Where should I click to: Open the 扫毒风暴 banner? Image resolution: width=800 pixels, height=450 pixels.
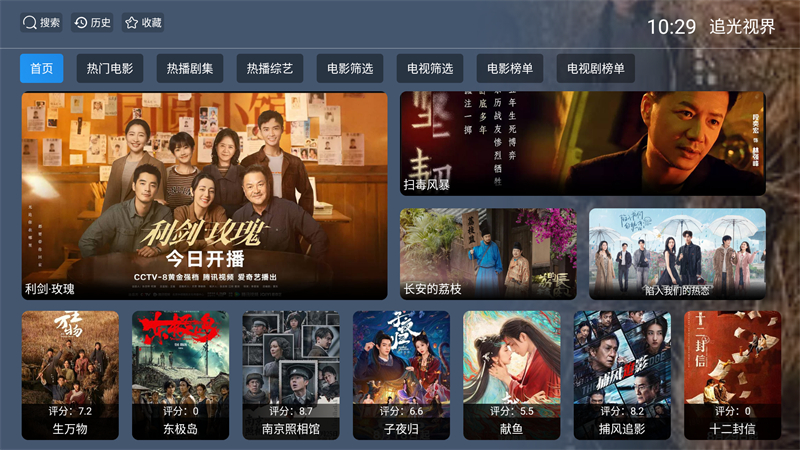(582, 143)
